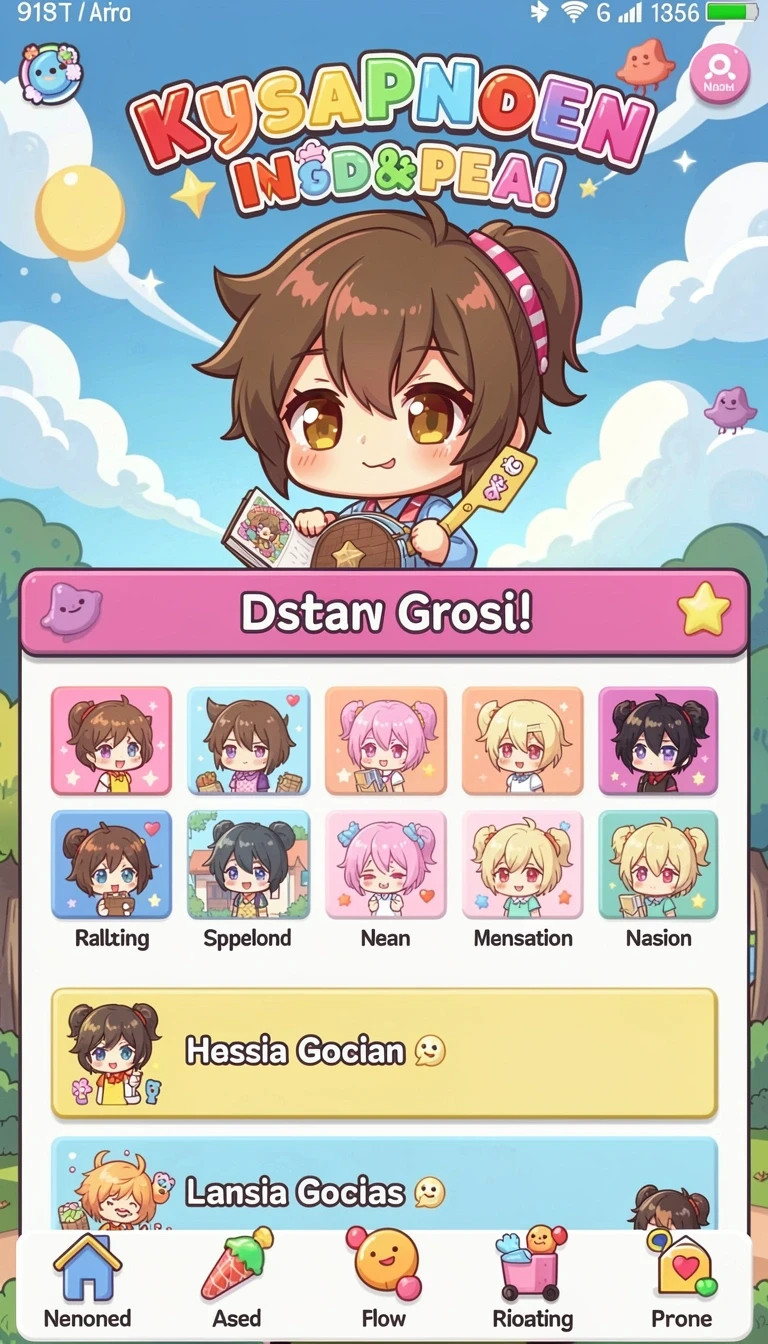Switch to the Flow tab

[384, 1284]
